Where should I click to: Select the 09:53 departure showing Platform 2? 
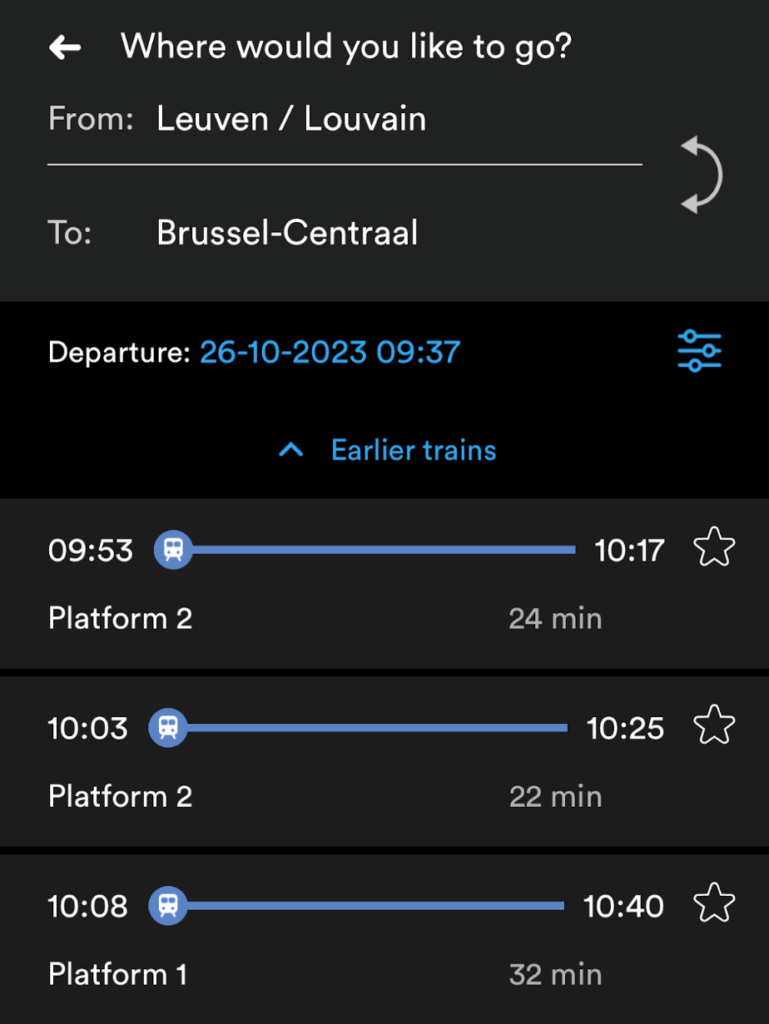coord(300,583)
